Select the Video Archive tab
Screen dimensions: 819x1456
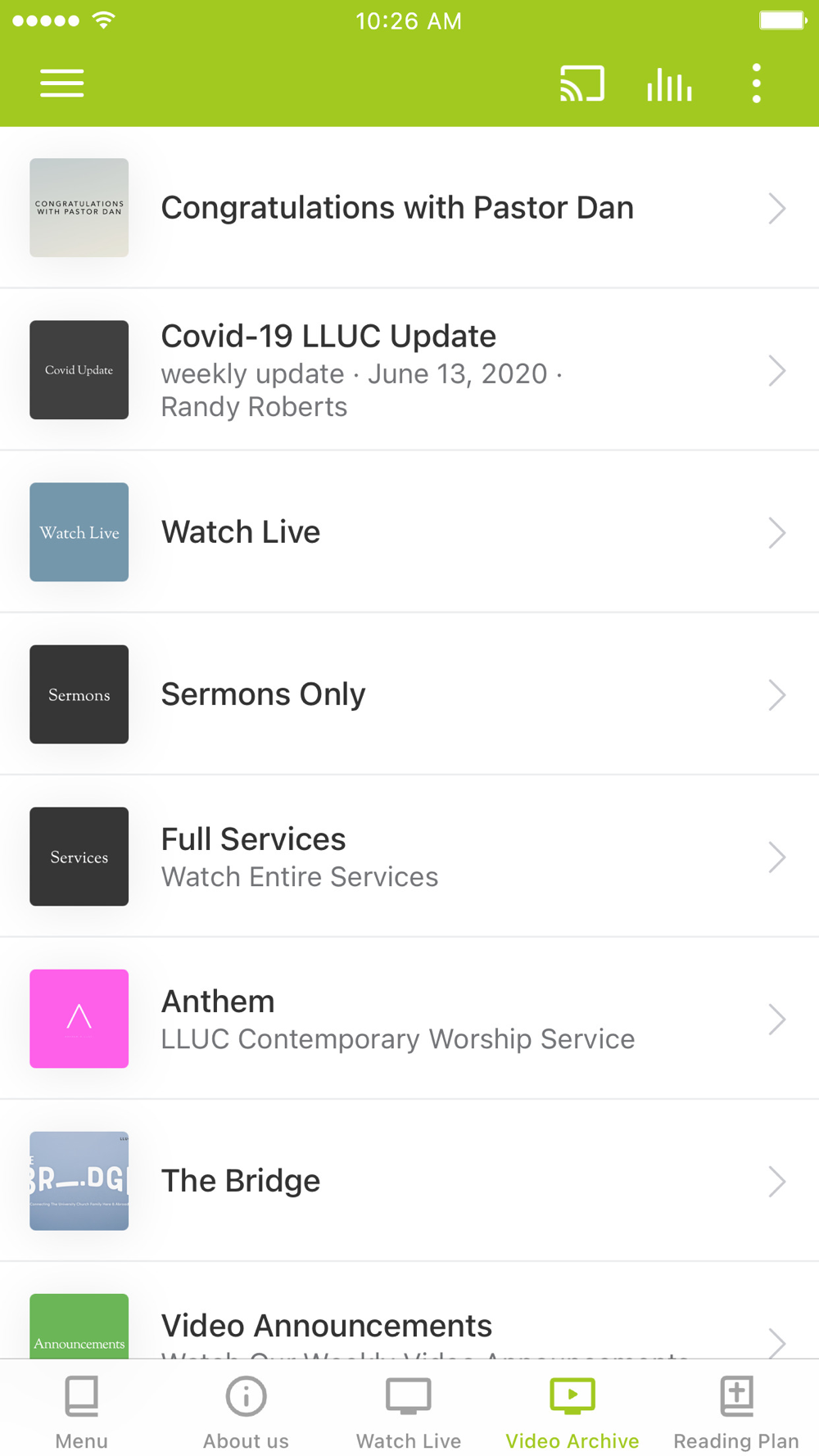[572, 1413]
